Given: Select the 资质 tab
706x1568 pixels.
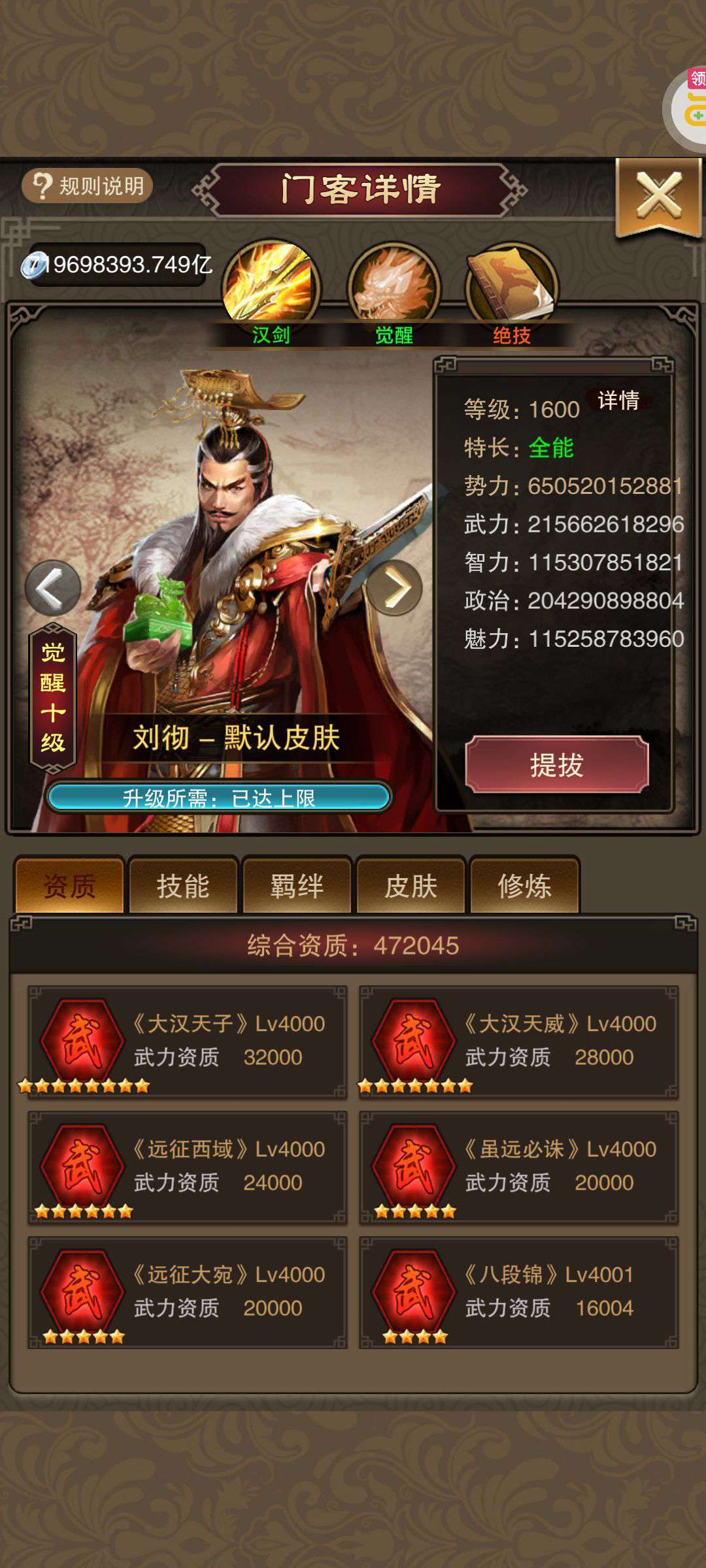Looking at the screenshot, I should [x=69, y=885].
